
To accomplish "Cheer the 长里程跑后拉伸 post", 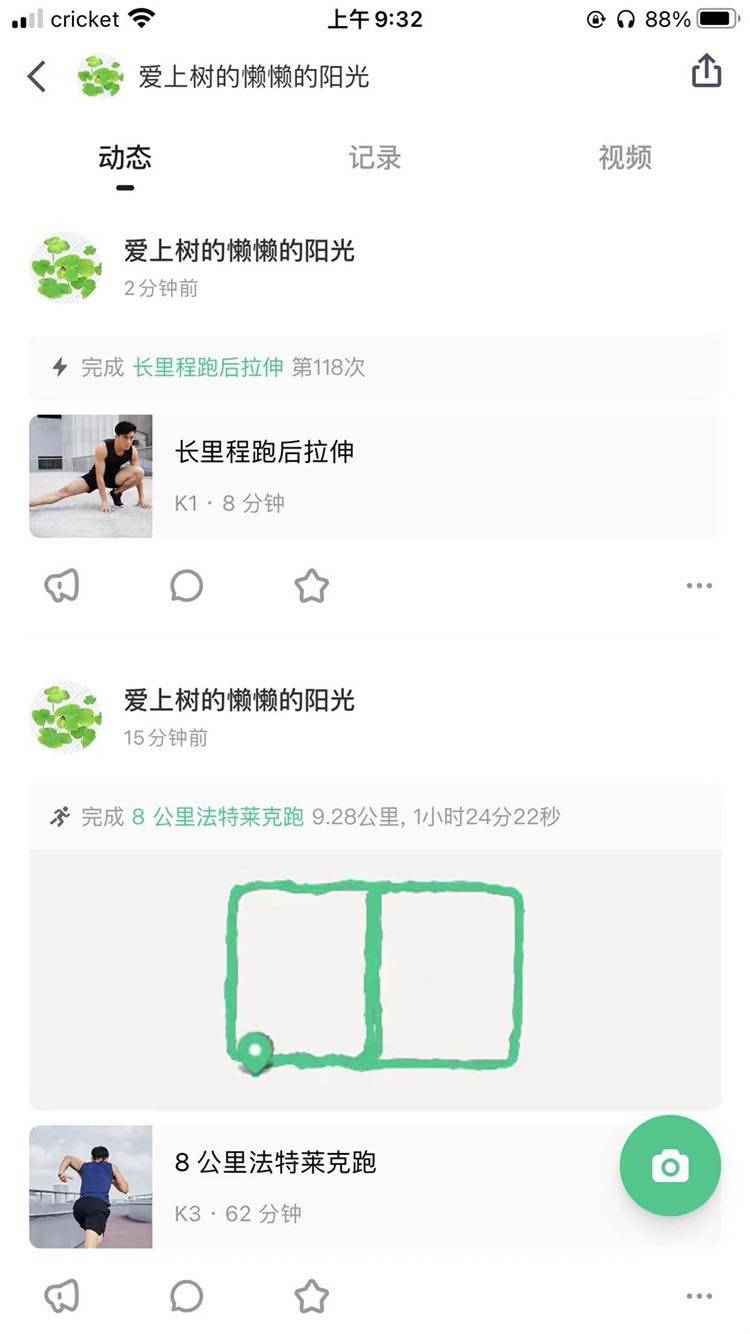I will pyautogui.click(x=61, y=586).
